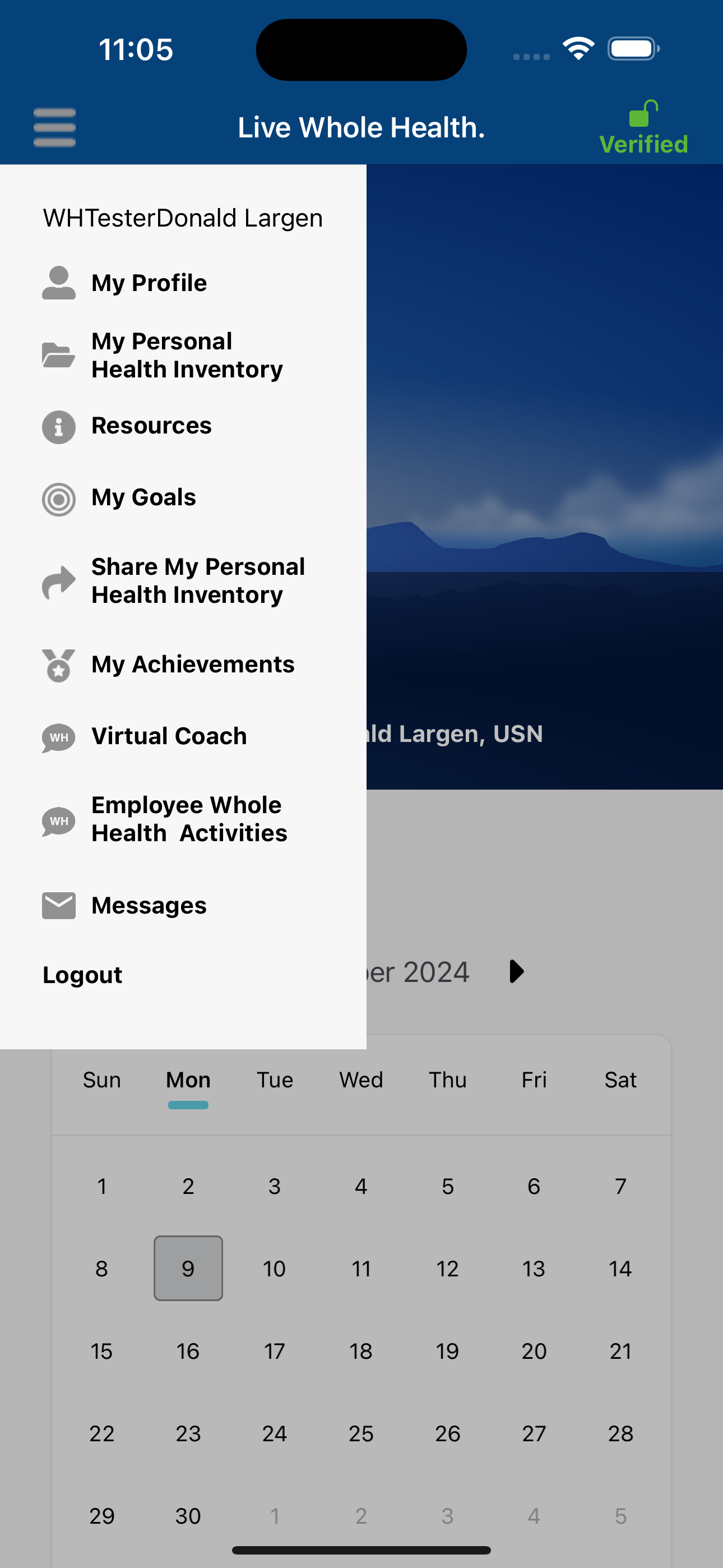Go to next month with arrow
Viewport: 723px width, 1568px height.
coord(516,971)
